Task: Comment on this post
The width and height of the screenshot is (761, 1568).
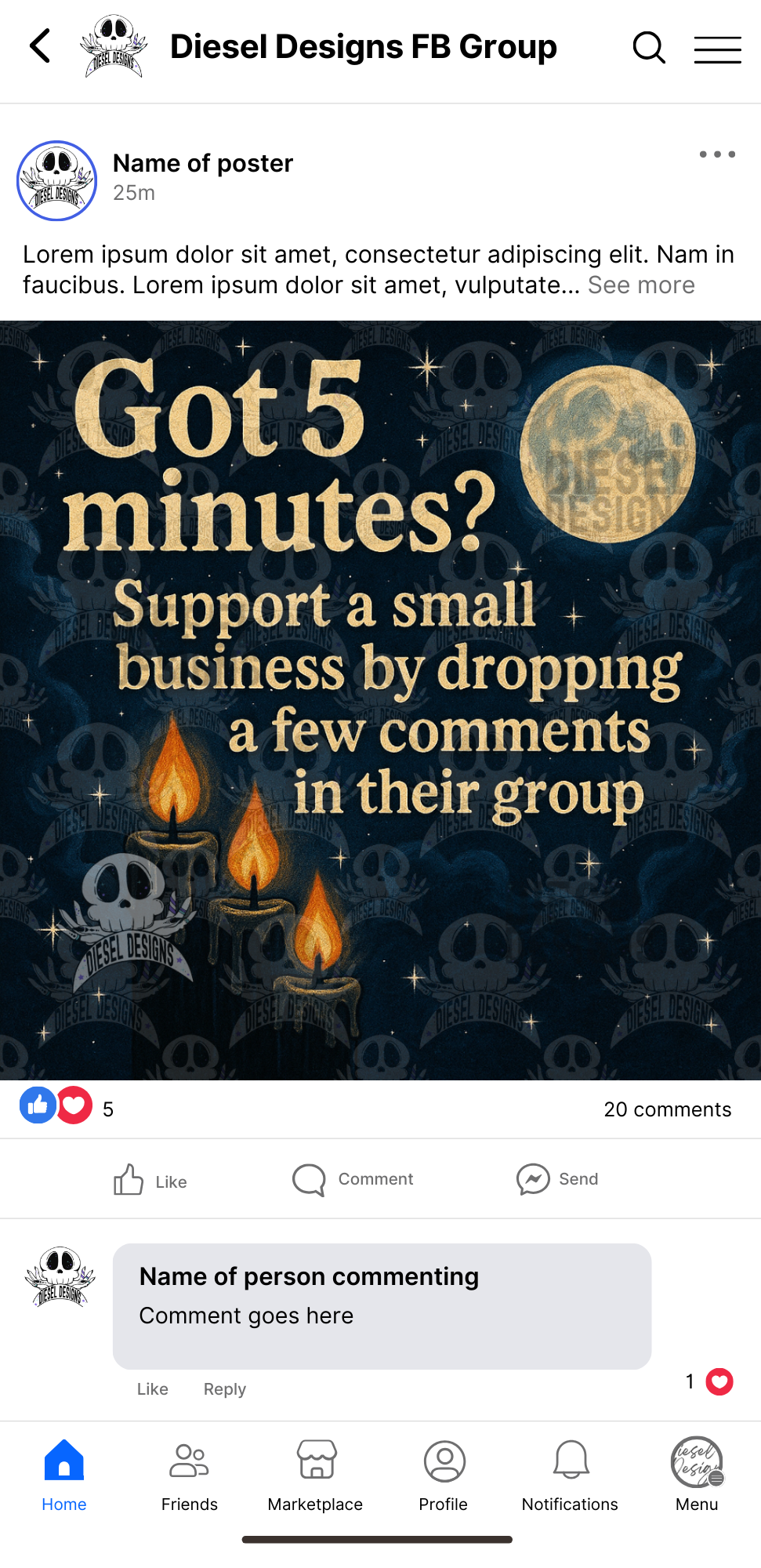Action: coord(353,1179)
